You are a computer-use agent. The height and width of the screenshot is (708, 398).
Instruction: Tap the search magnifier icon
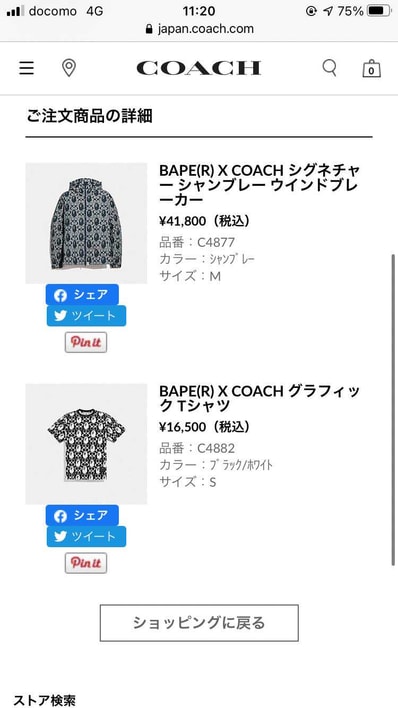[x=329, y=68]
